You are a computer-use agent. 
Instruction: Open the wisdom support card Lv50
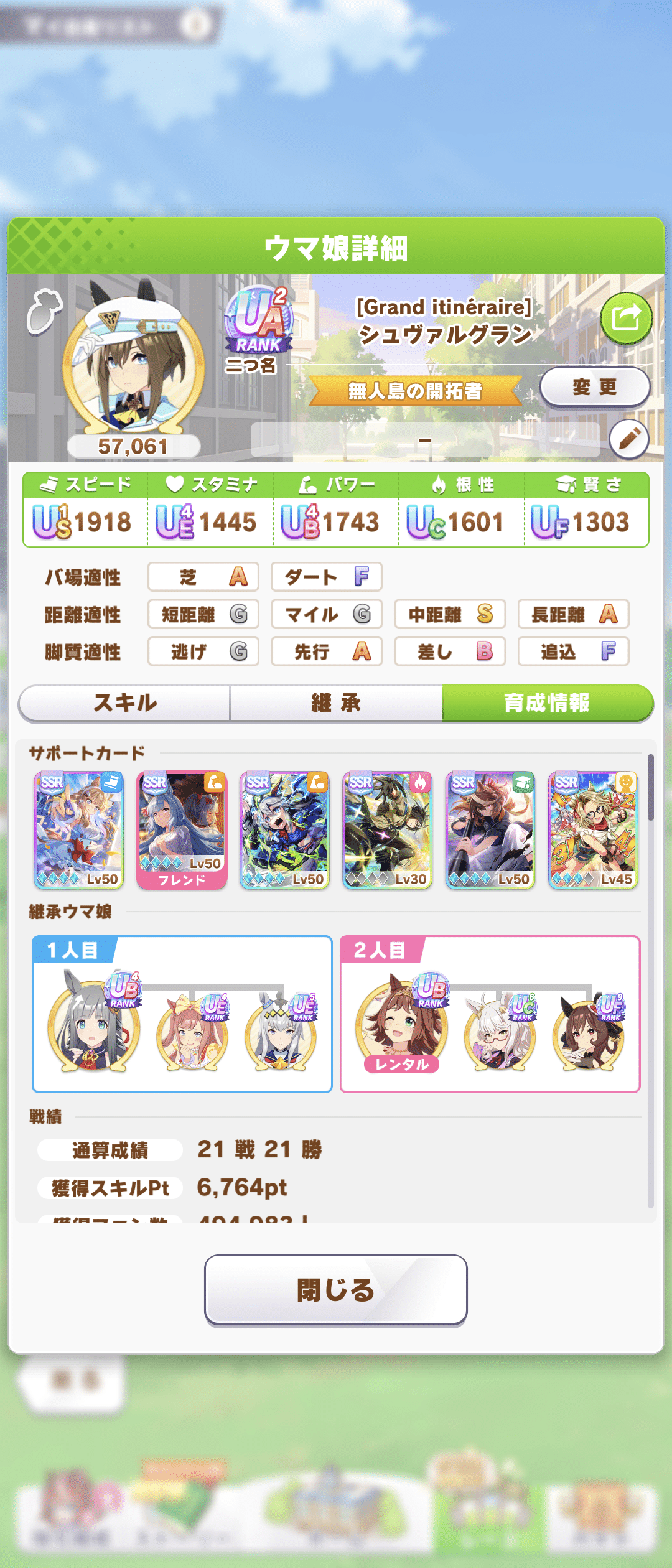pyautogui.click(x=490, y=829)
